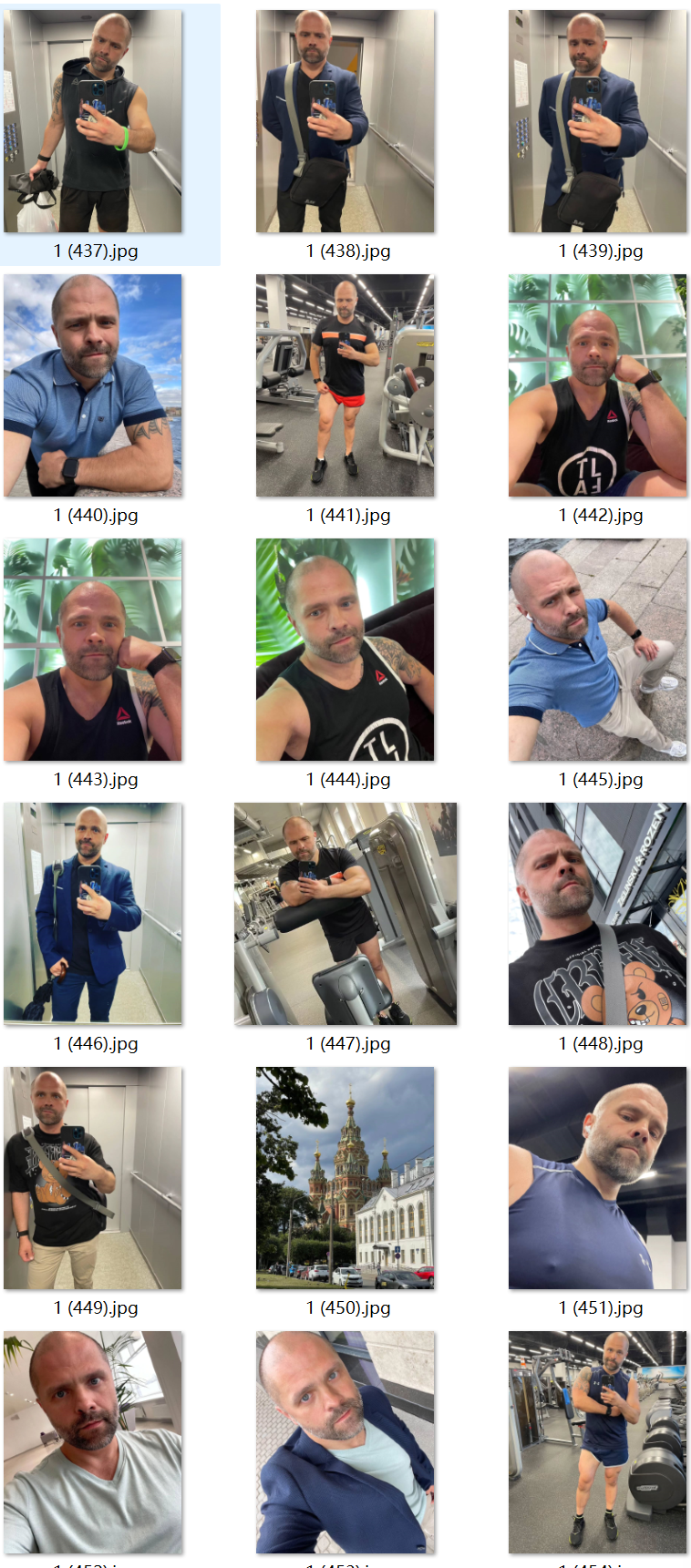View the church photo 1 (450).jpg
The height and width of the screenshot is (1568, 691).
(345, 1178)
